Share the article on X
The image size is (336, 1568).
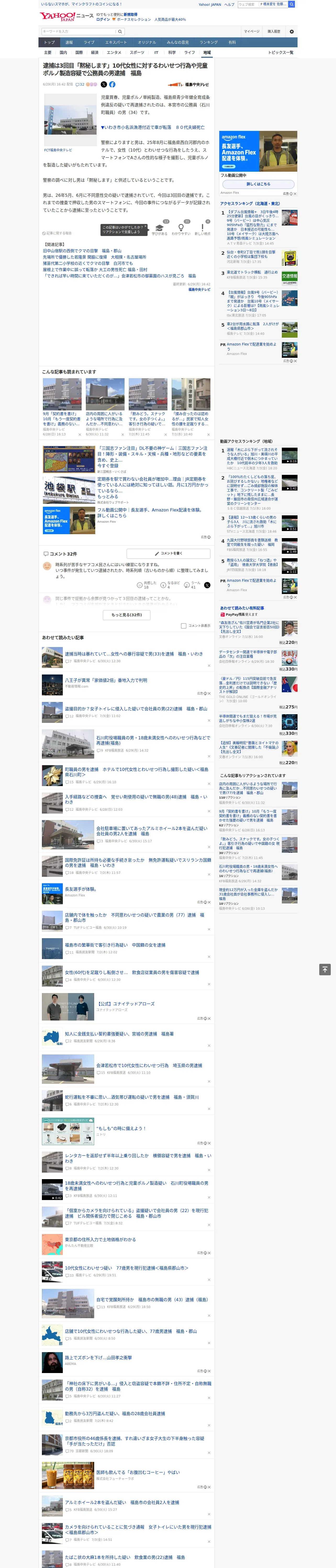tap(104, 85)
